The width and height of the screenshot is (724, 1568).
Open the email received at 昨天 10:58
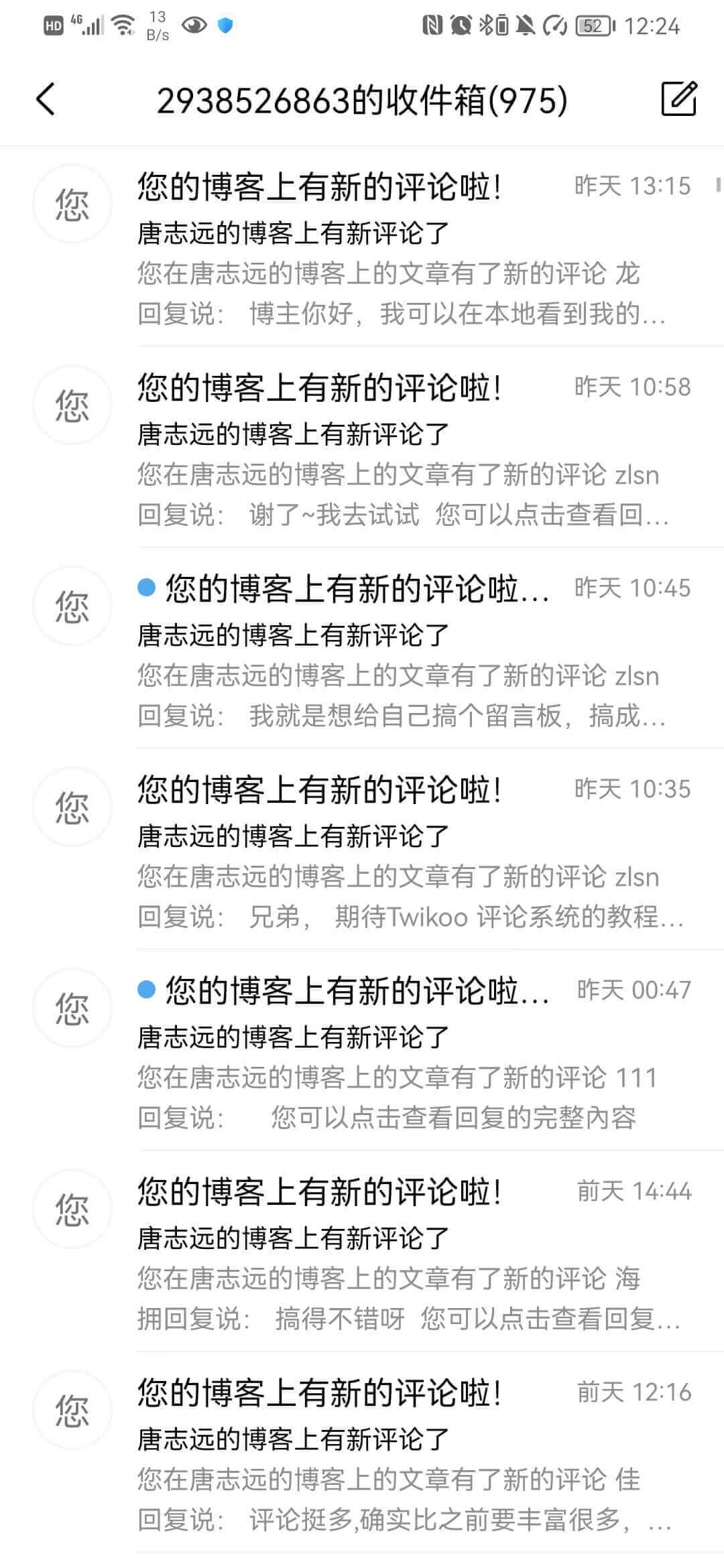tap(402, 449)
